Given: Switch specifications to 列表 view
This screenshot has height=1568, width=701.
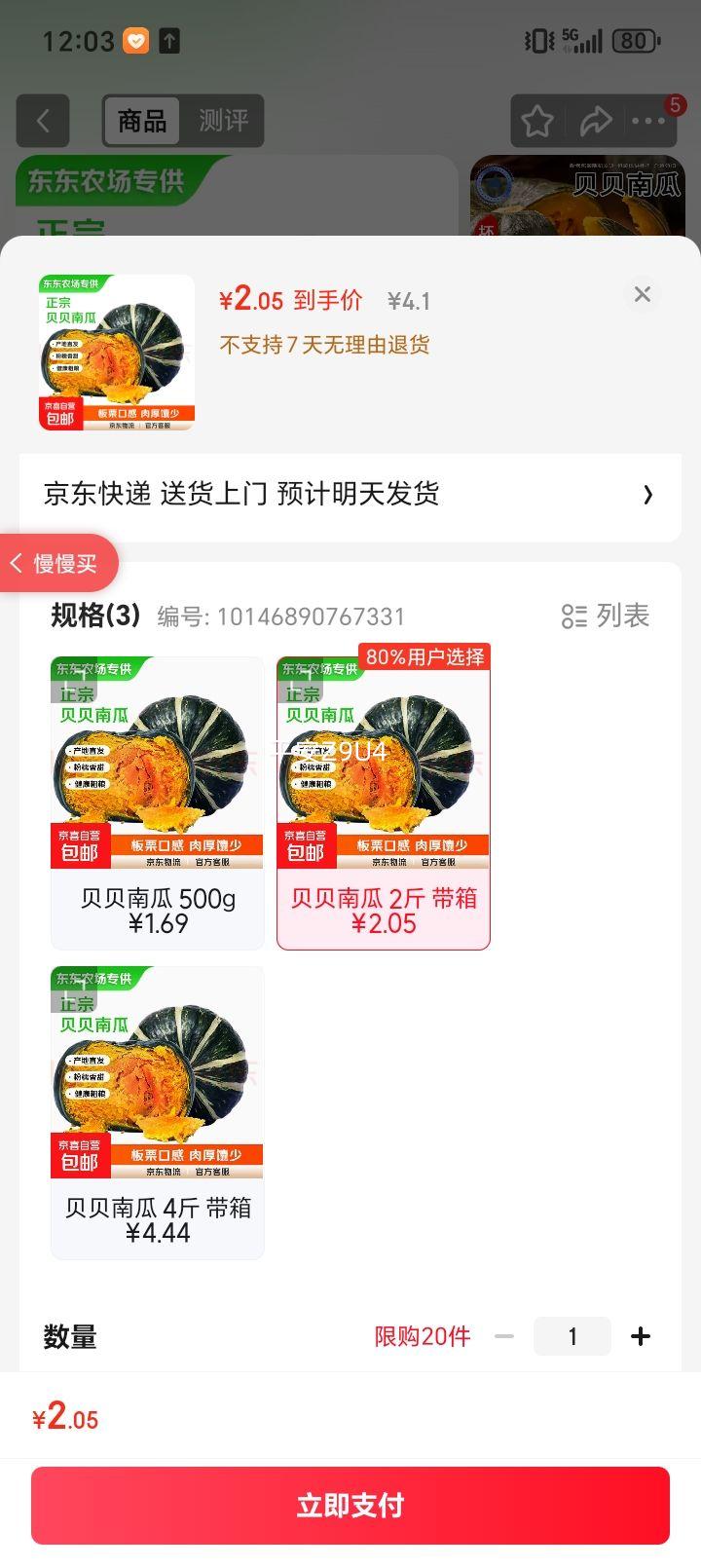Looking at the screenshot, I should tap(606, 616).
